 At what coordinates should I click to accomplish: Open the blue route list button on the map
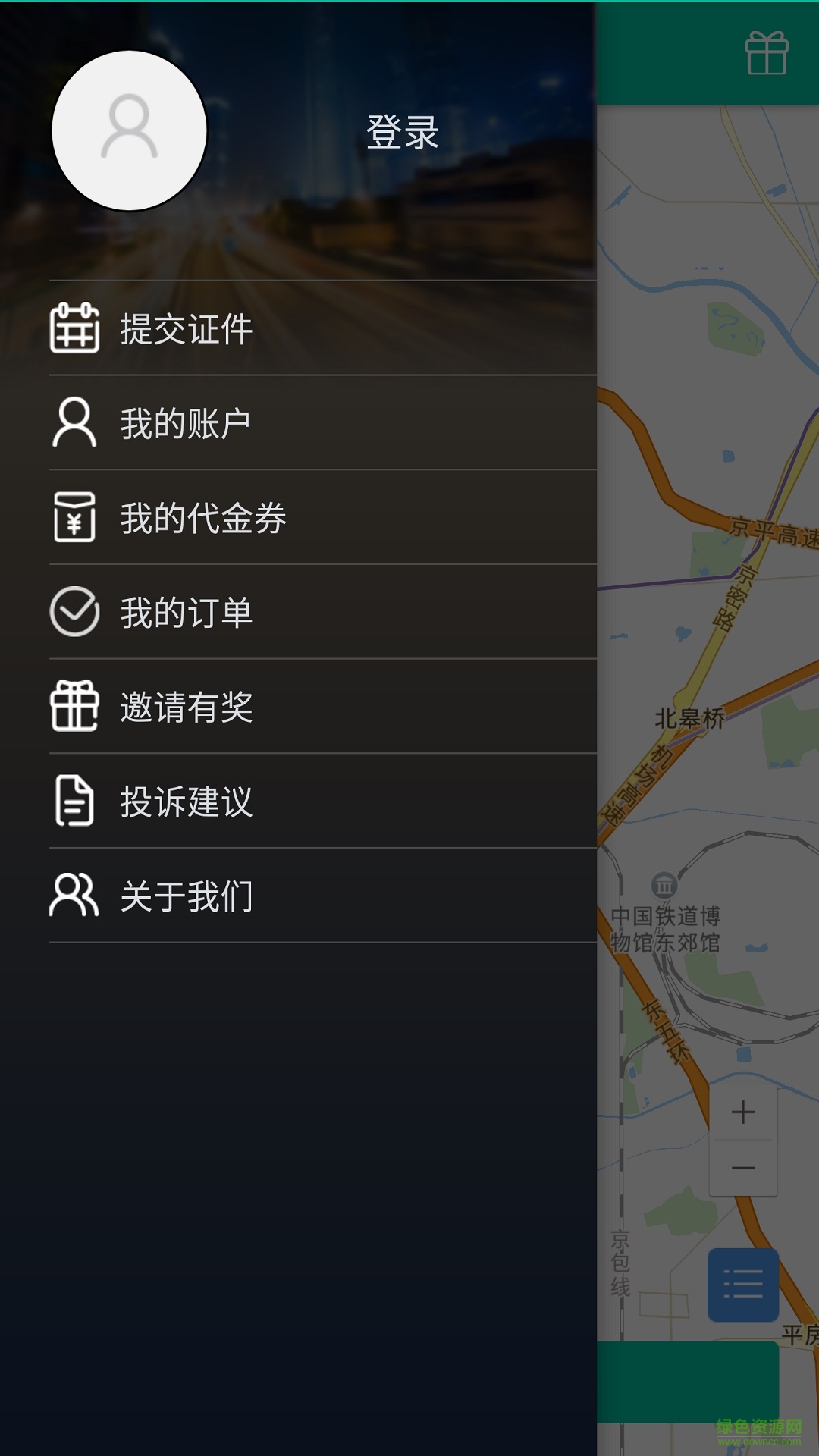pos(742,1283)
